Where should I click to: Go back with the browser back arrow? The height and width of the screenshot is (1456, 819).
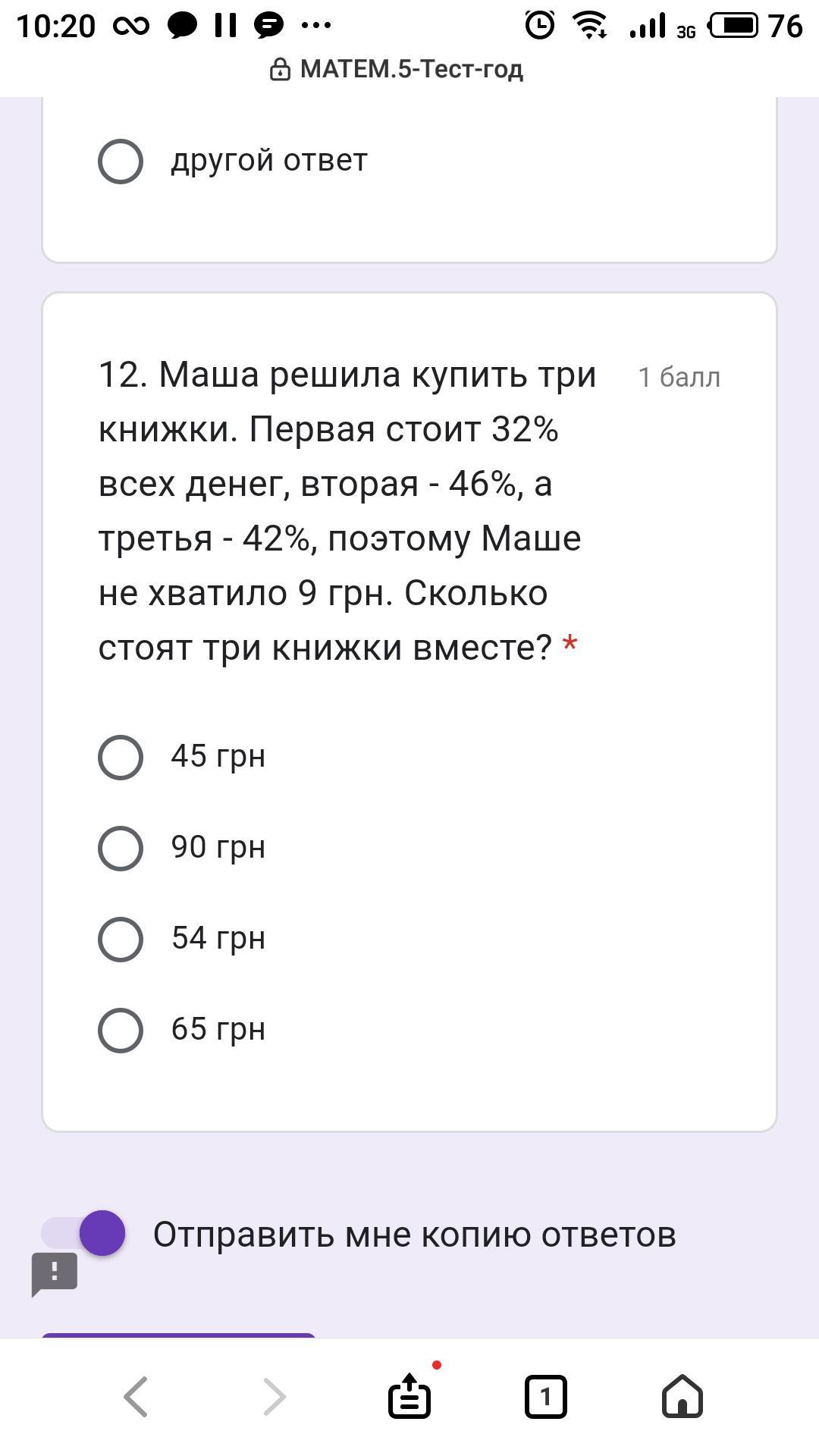pyautogui.click(x=136, y=1396)
